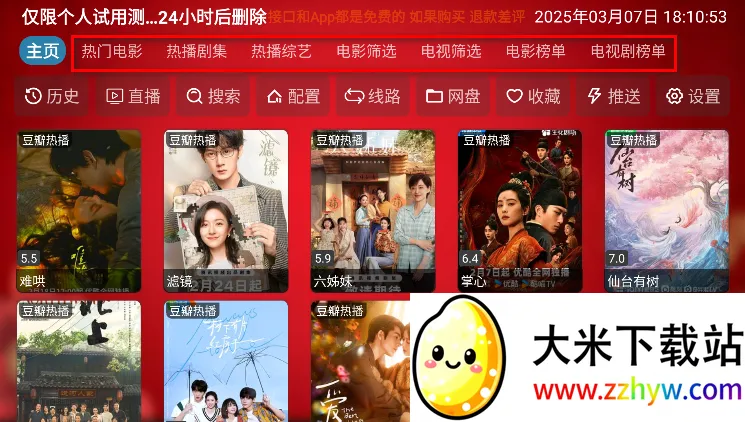Go to the 电影筛选 tab
Viewport: 745px width, 422px height.
[x=366, y=52]
